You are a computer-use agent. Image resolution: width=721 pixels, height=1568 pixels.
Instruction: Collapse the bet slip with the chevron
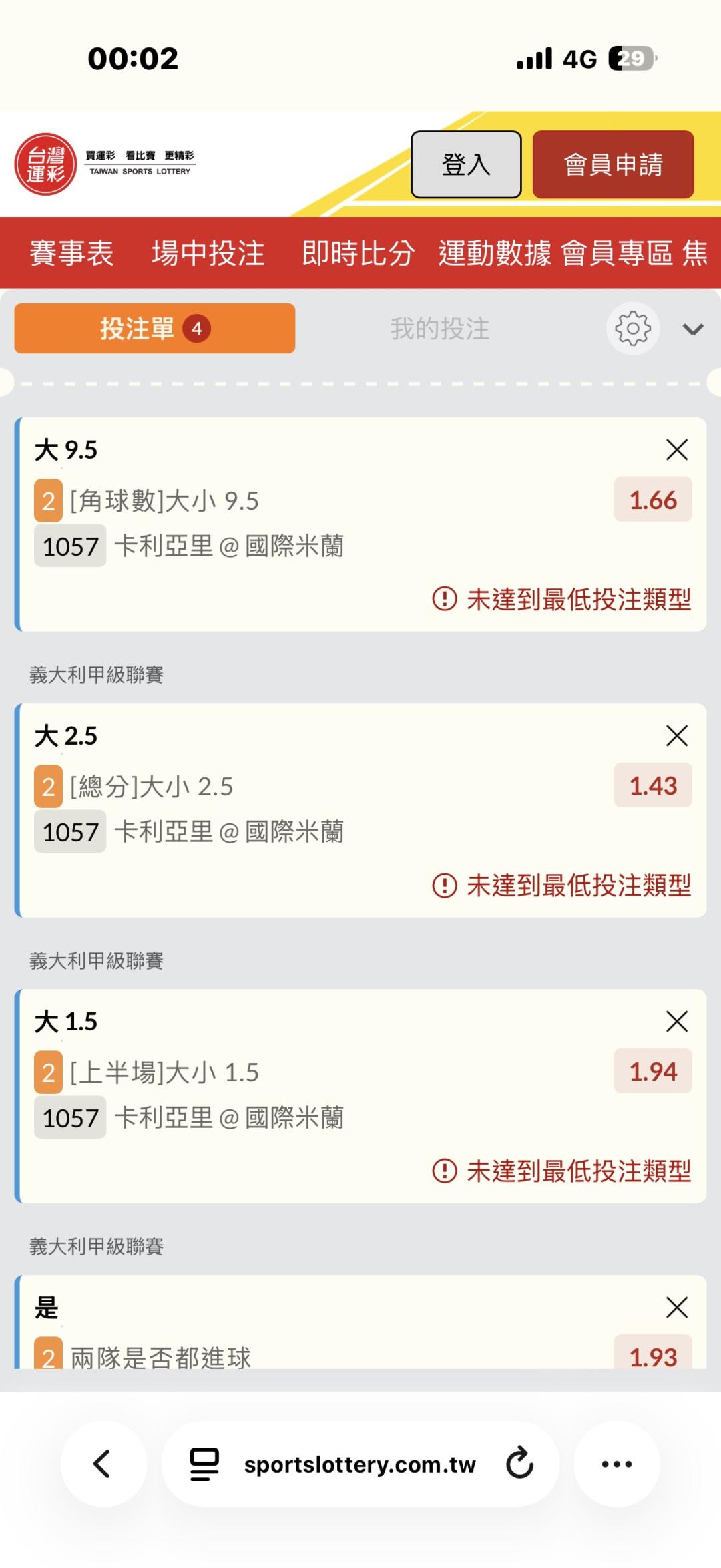(693, 329)
